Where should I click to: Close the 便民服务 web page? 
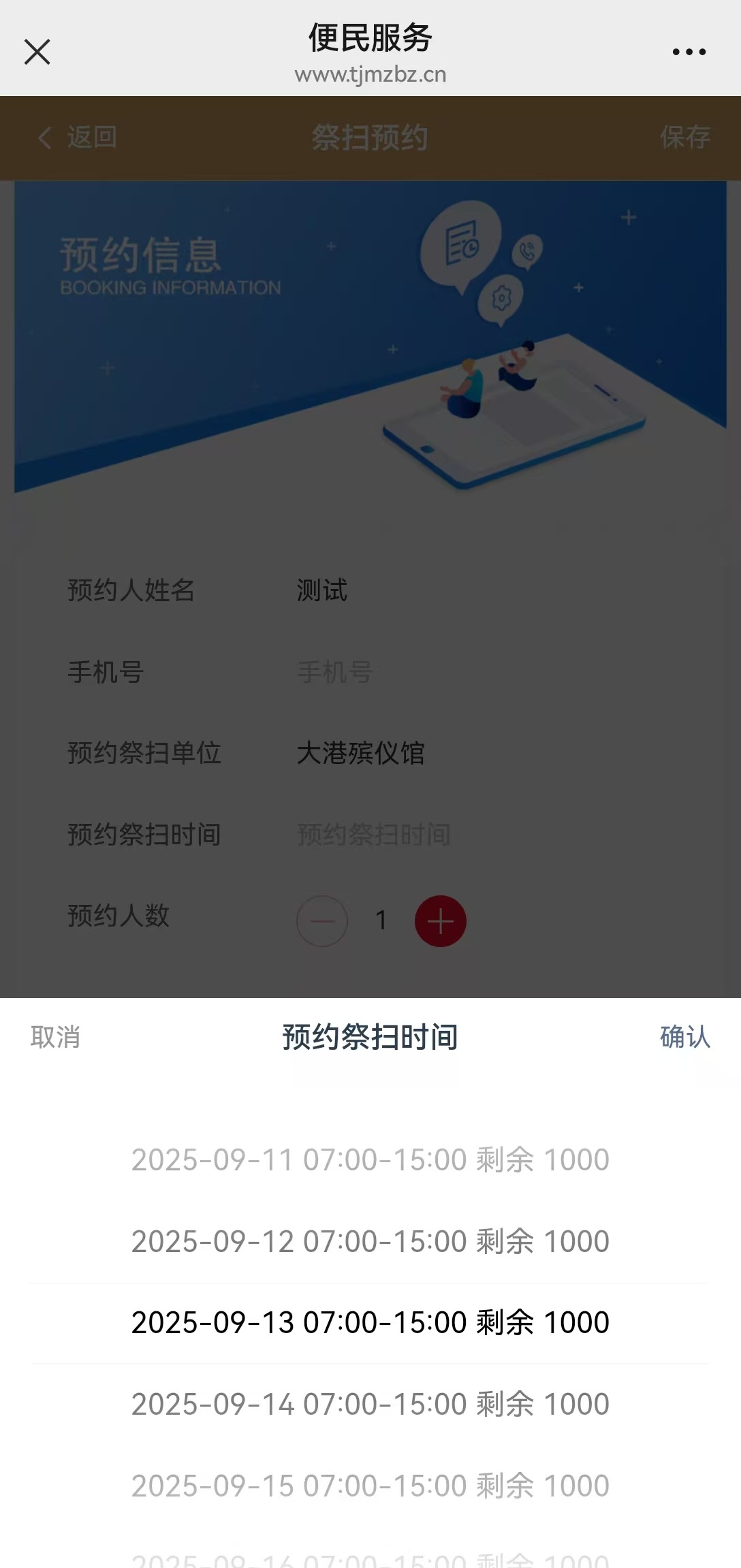[37, 52]
